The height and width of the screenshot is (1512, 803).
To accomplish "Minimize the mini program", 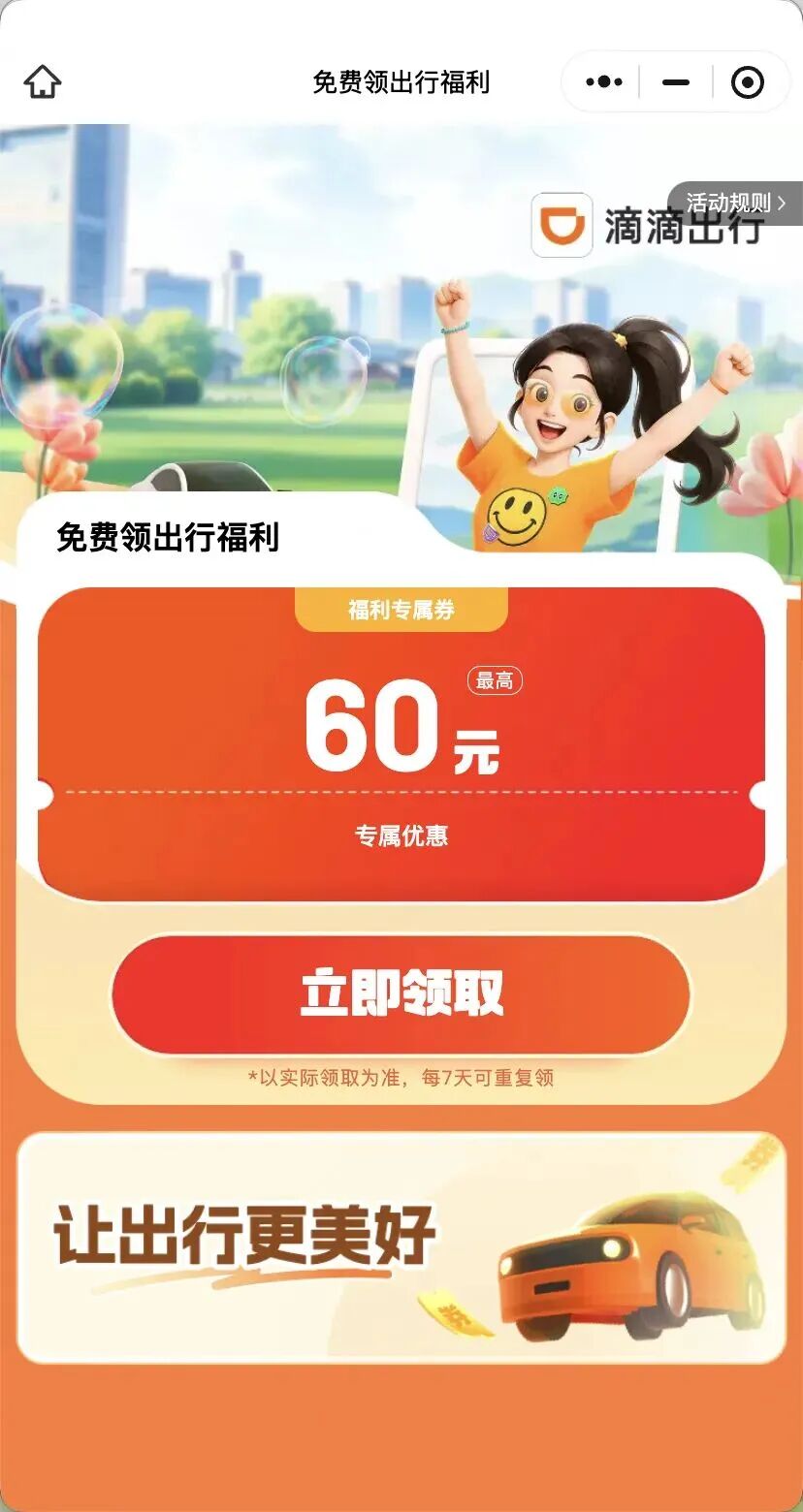I will tap(676, 82).
